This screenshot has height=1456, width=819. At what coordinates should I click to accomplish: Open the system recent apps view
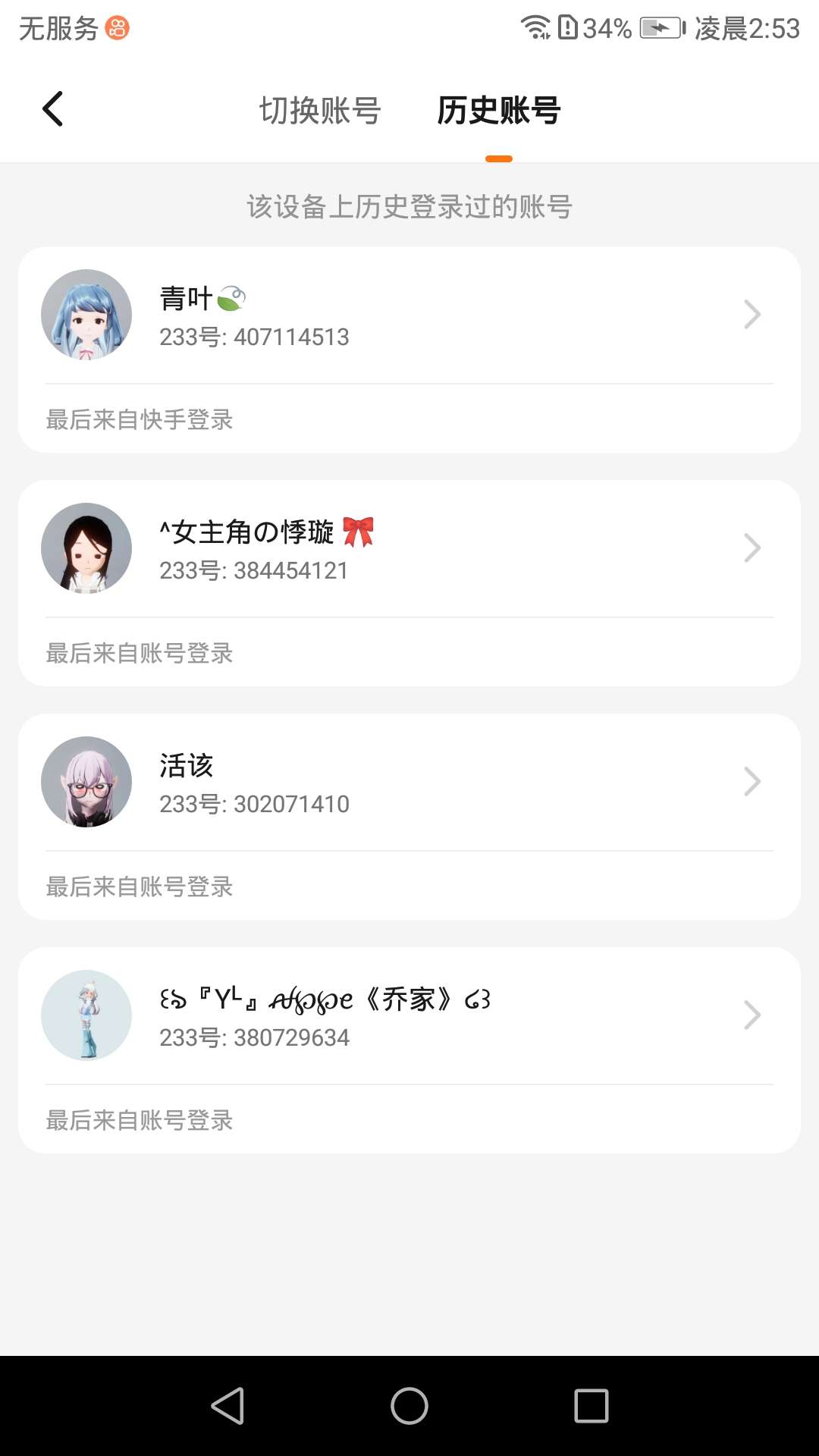point(591,1406)
